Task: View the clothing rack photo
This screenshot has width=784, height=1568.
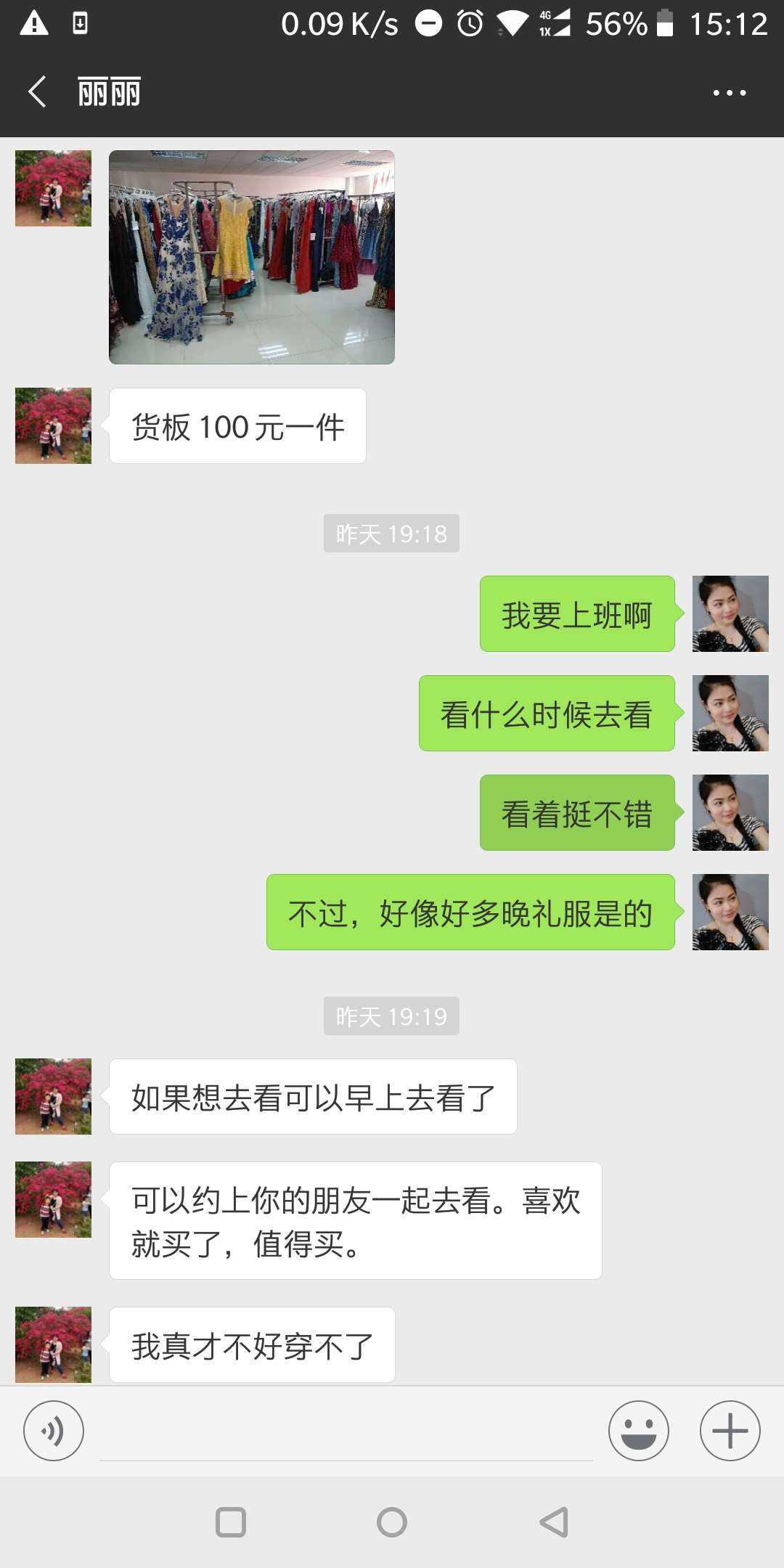Action: point(251,256)
